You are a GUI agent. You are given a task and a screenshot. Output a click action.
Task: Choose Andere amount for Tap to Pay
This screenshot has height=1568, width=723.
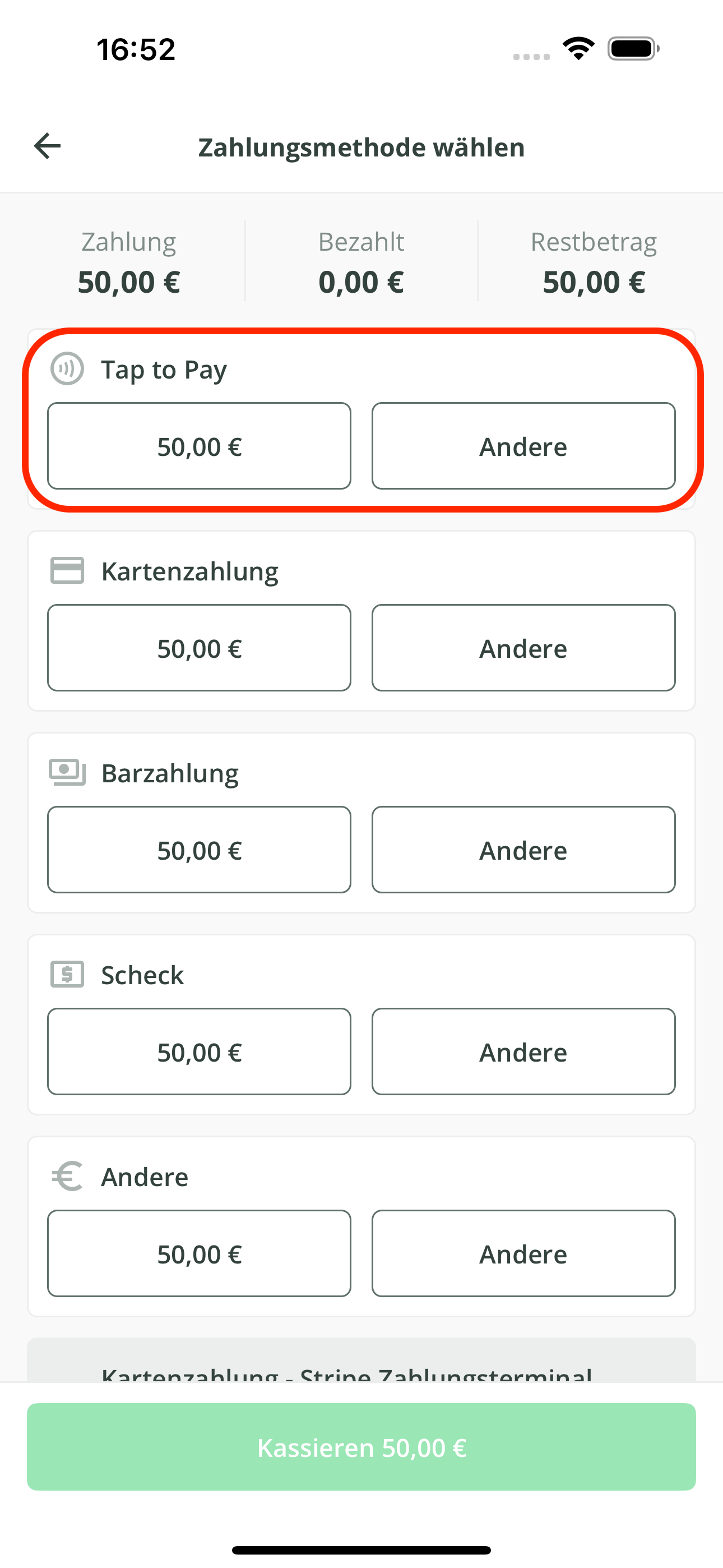pyautogui.click(x=523, y=446)
